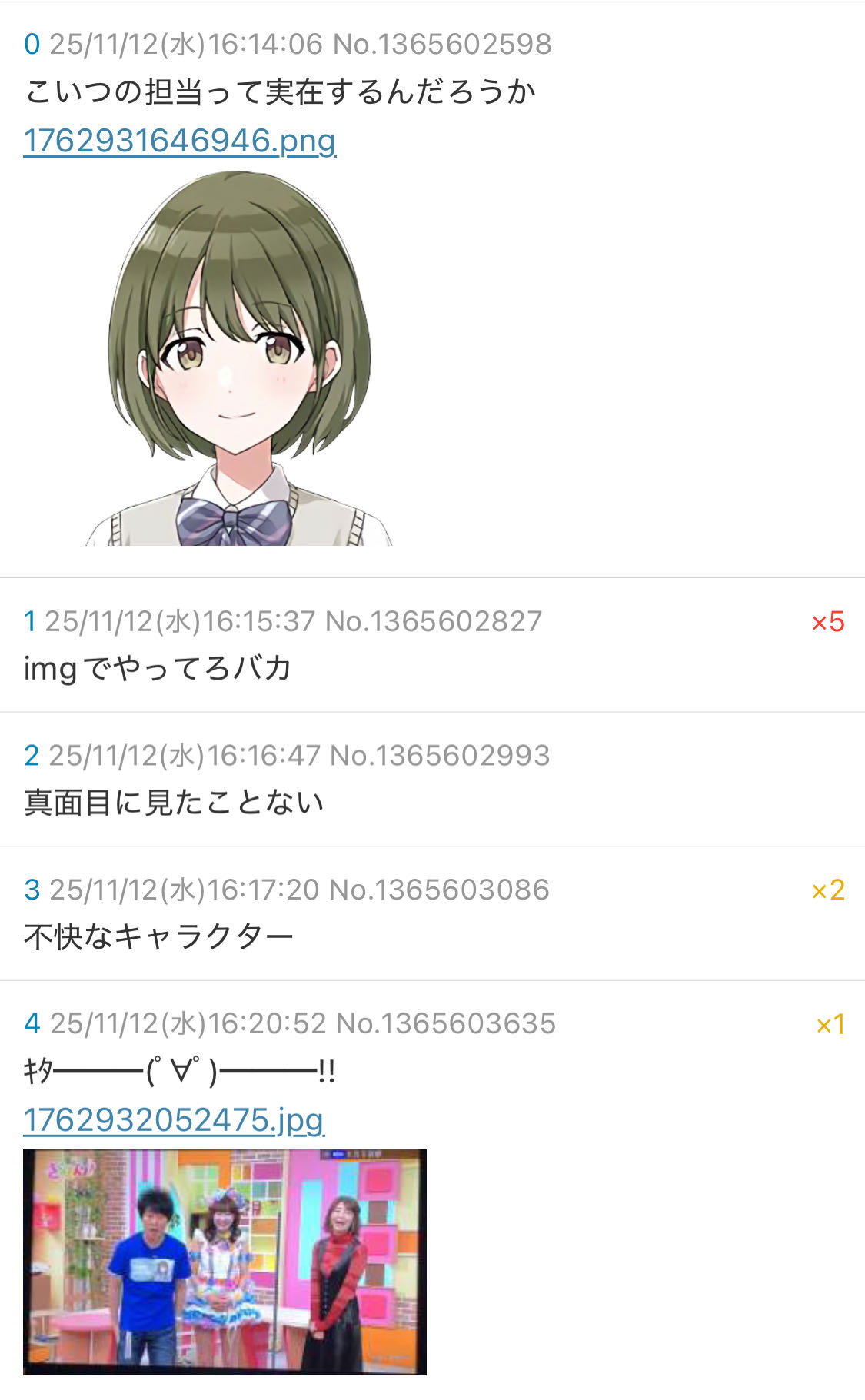Image resolution: width=865 pixels, height=1400 pixels.
Task: Open the 1762932052475.jpg file link
Action: tap(174, 1119)
